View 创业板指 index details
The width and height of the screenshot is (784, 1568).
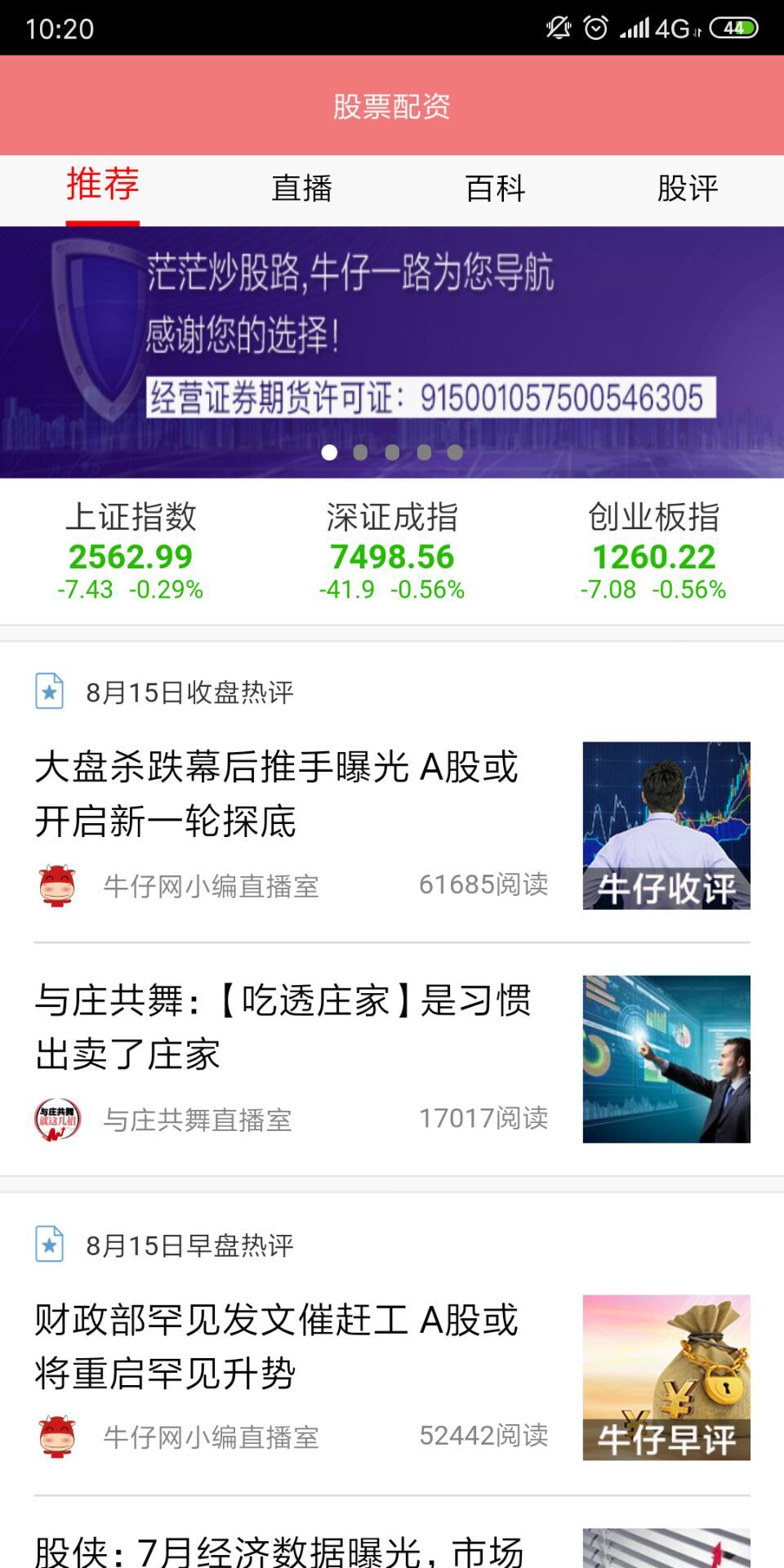(x=653, y=551)
